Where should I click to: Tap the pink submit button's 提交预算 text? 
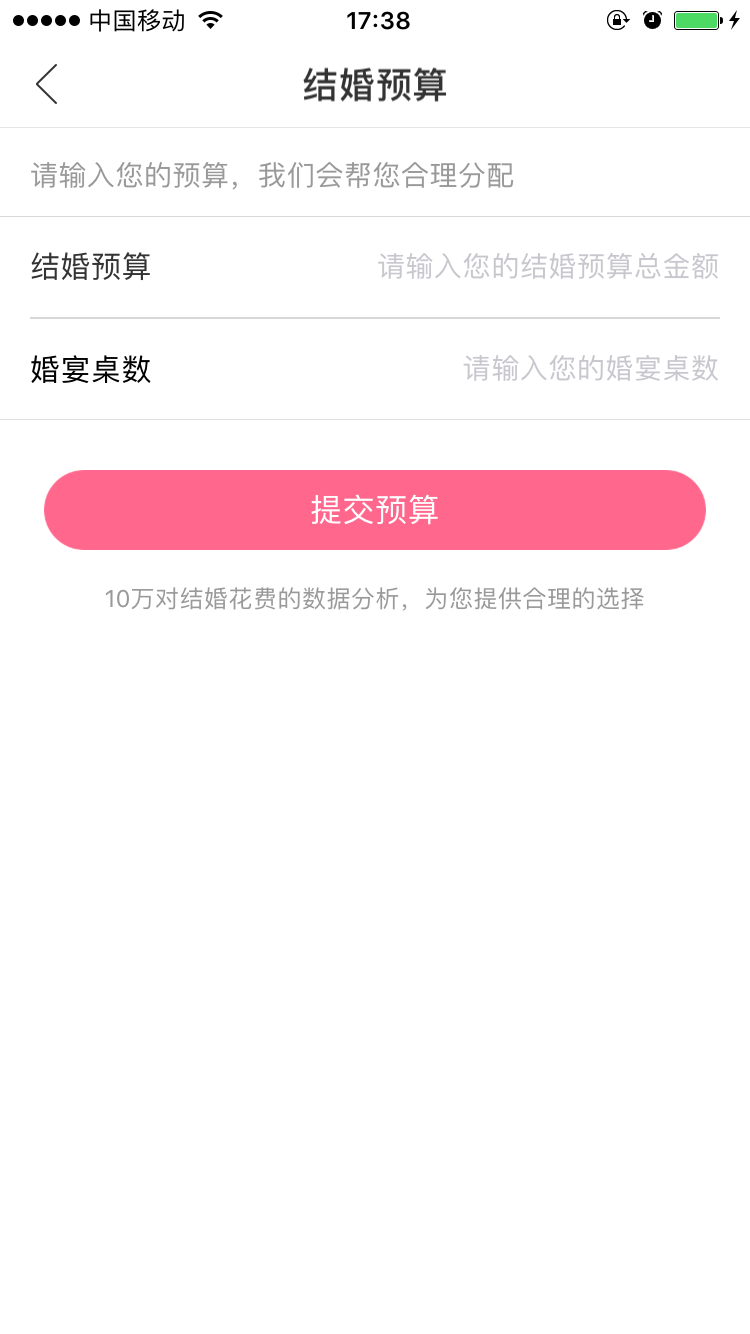[375, 510]
